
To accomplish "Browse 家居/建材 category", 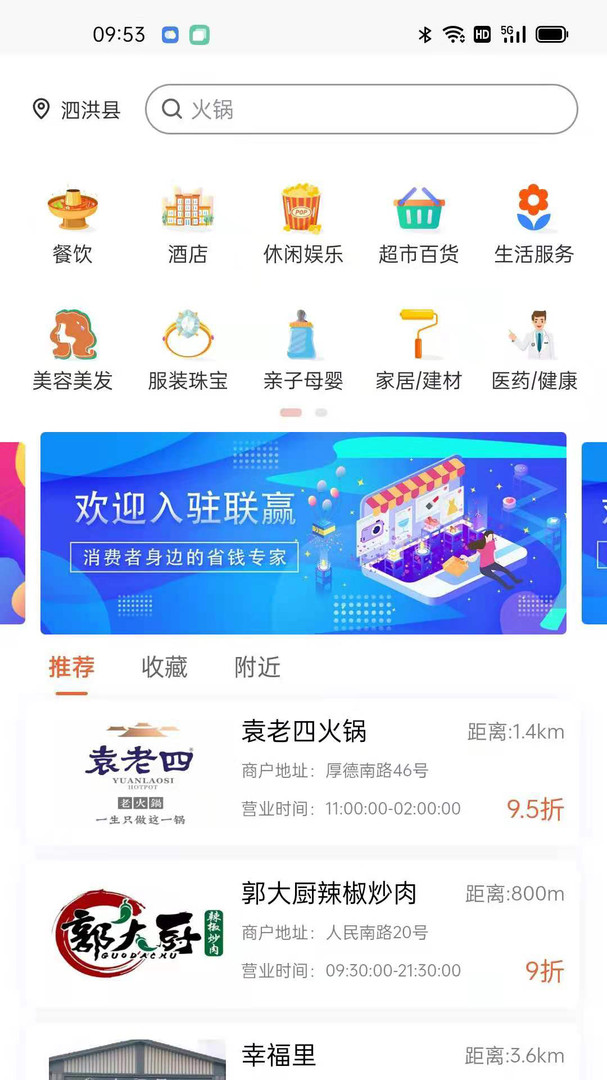I will [418, 351].
